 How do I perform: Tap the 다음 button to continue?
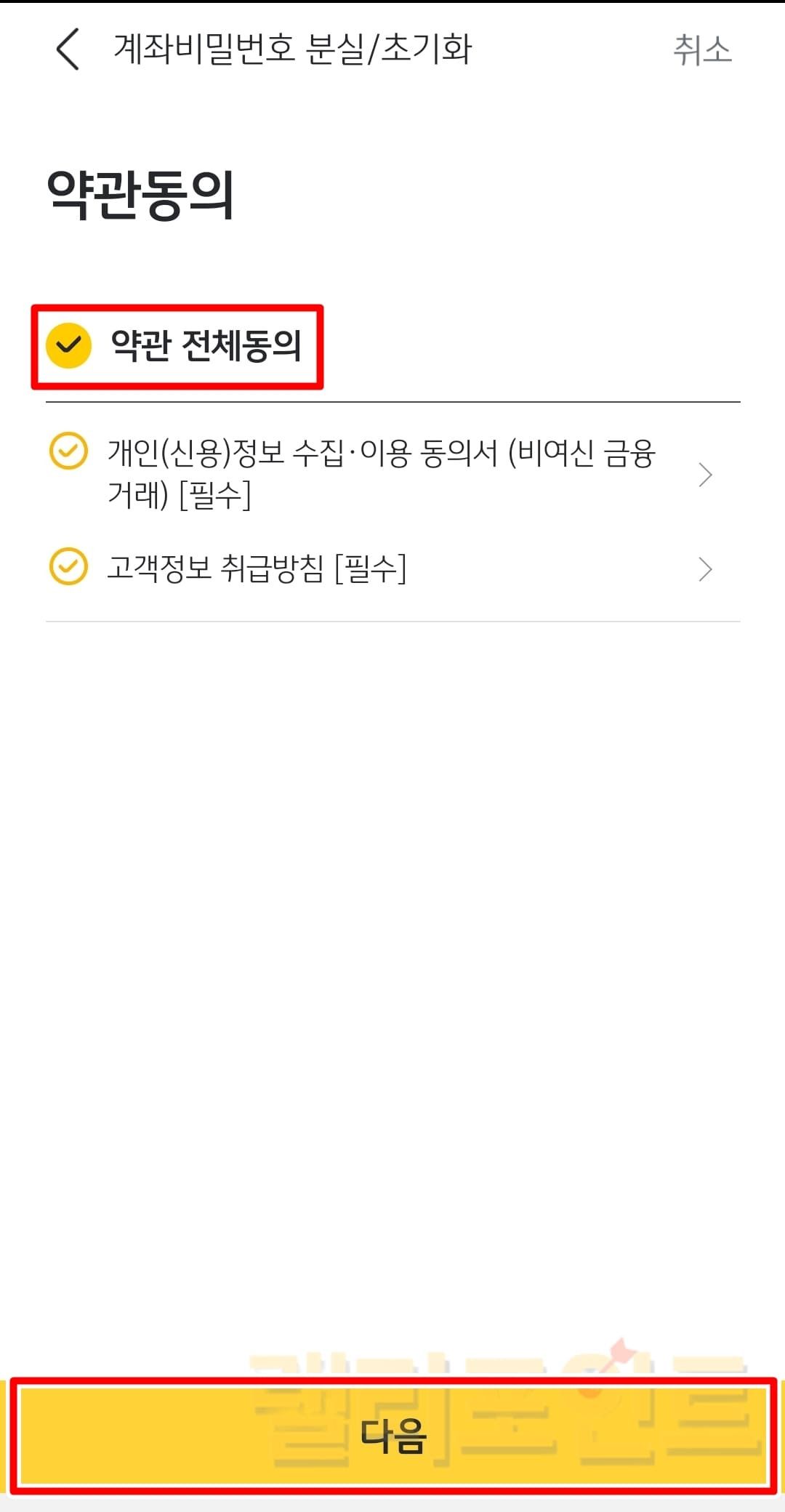coord(392,1436)
